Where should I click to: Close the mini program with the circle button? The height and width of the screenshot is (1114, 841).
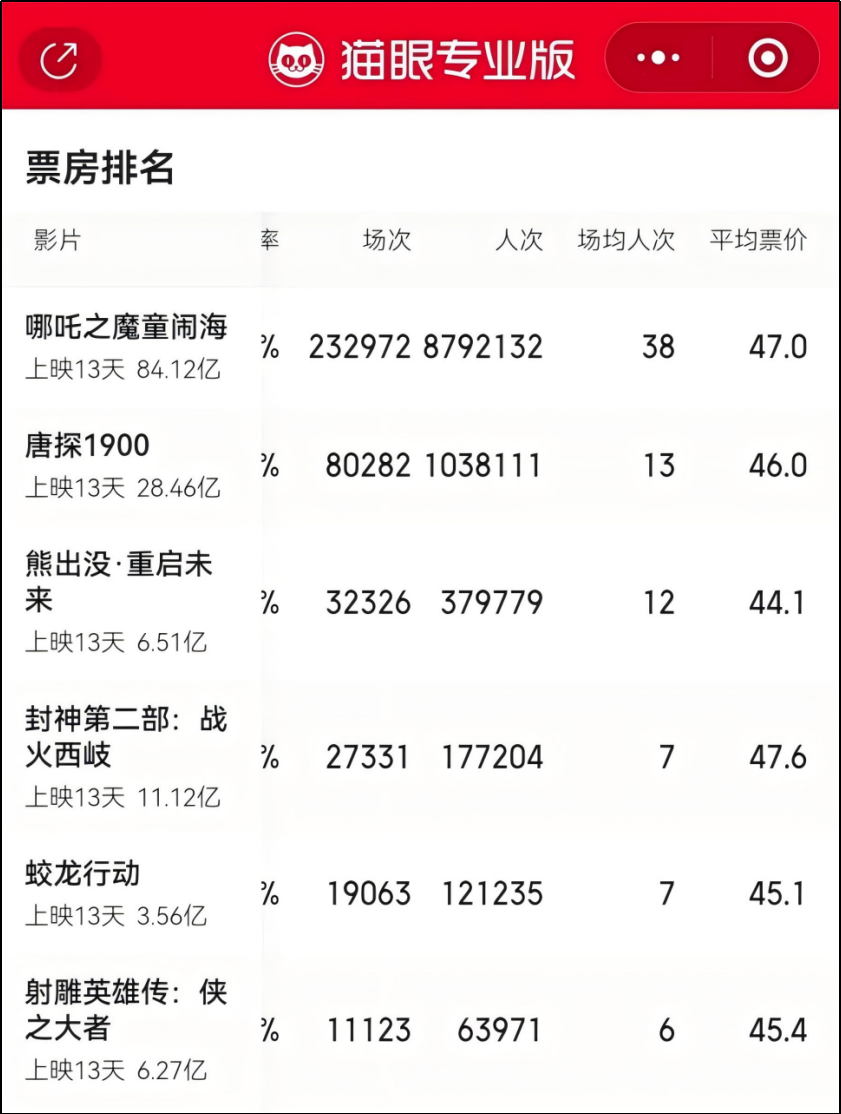coord(767,58)
